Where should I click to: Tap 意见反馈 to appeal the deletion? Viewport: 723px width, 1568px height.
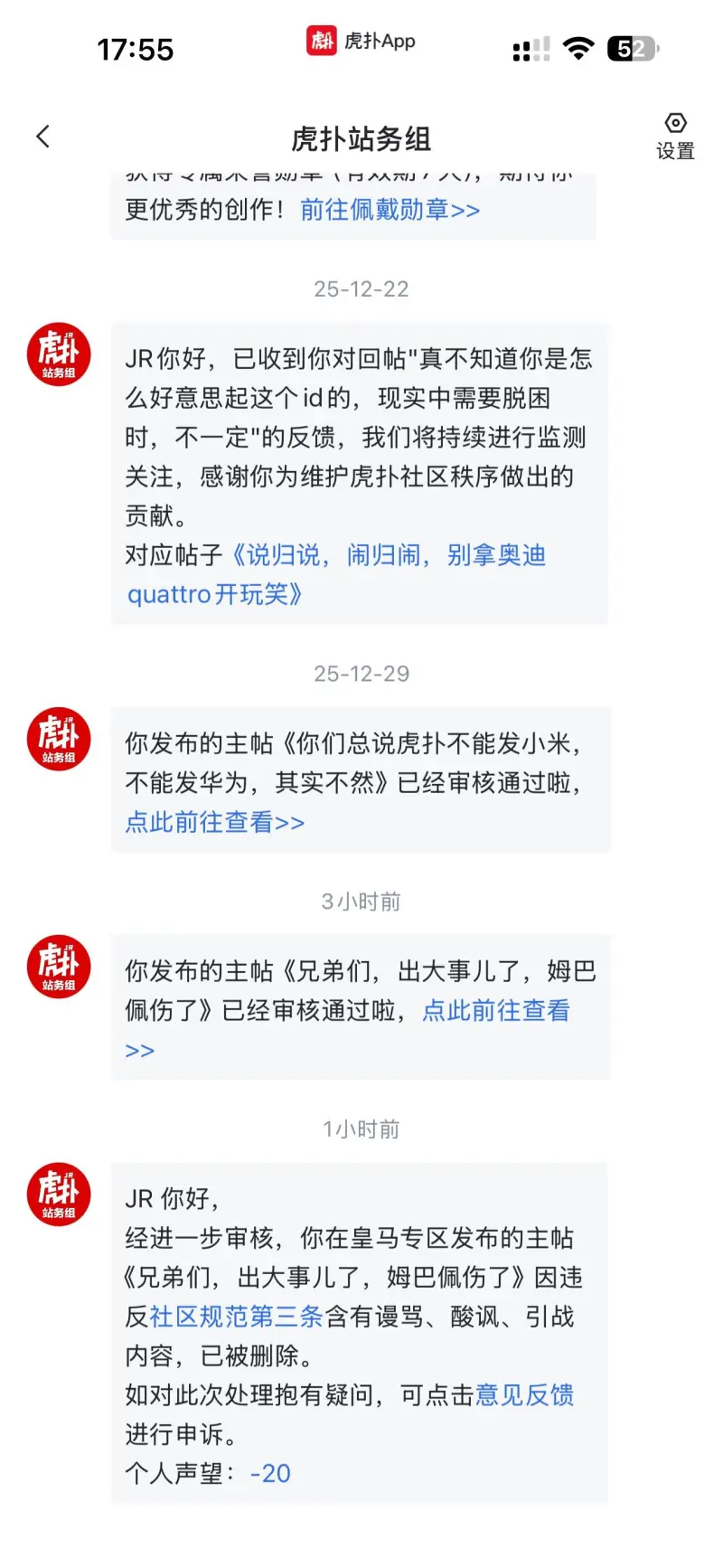point(524,1395)
